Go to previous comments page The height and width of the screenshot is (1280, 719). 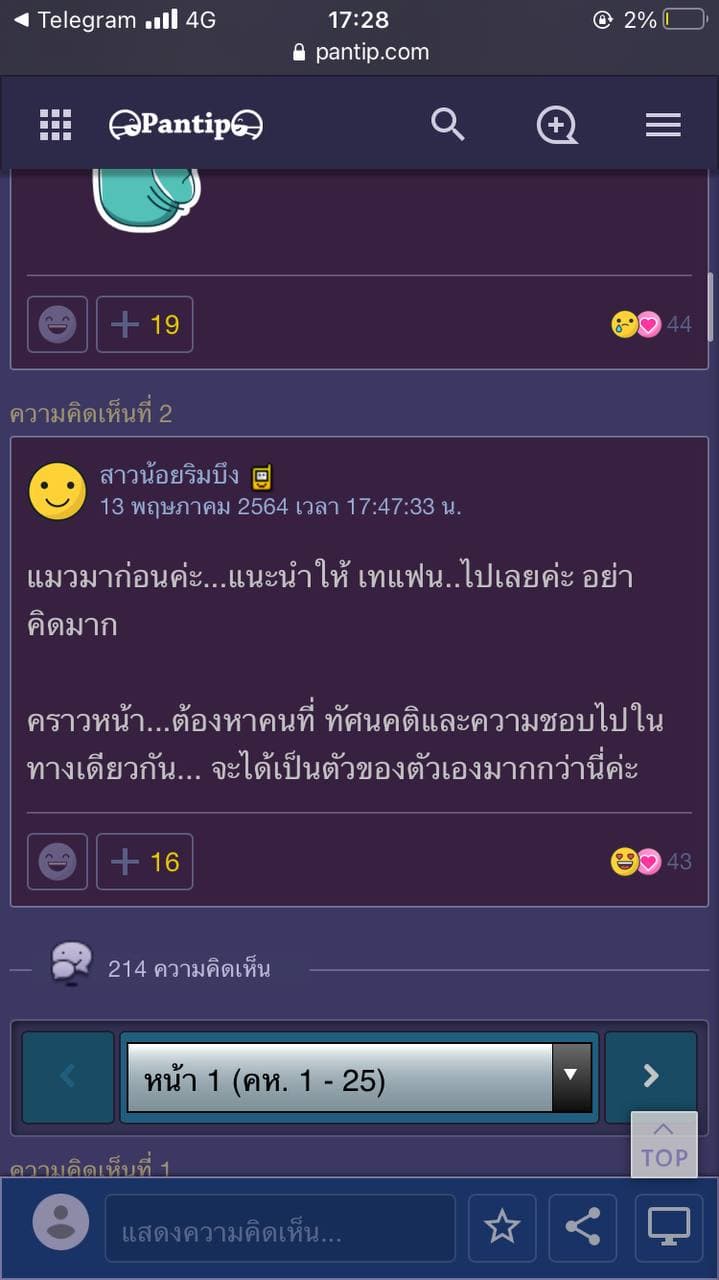pos(68,1077)
